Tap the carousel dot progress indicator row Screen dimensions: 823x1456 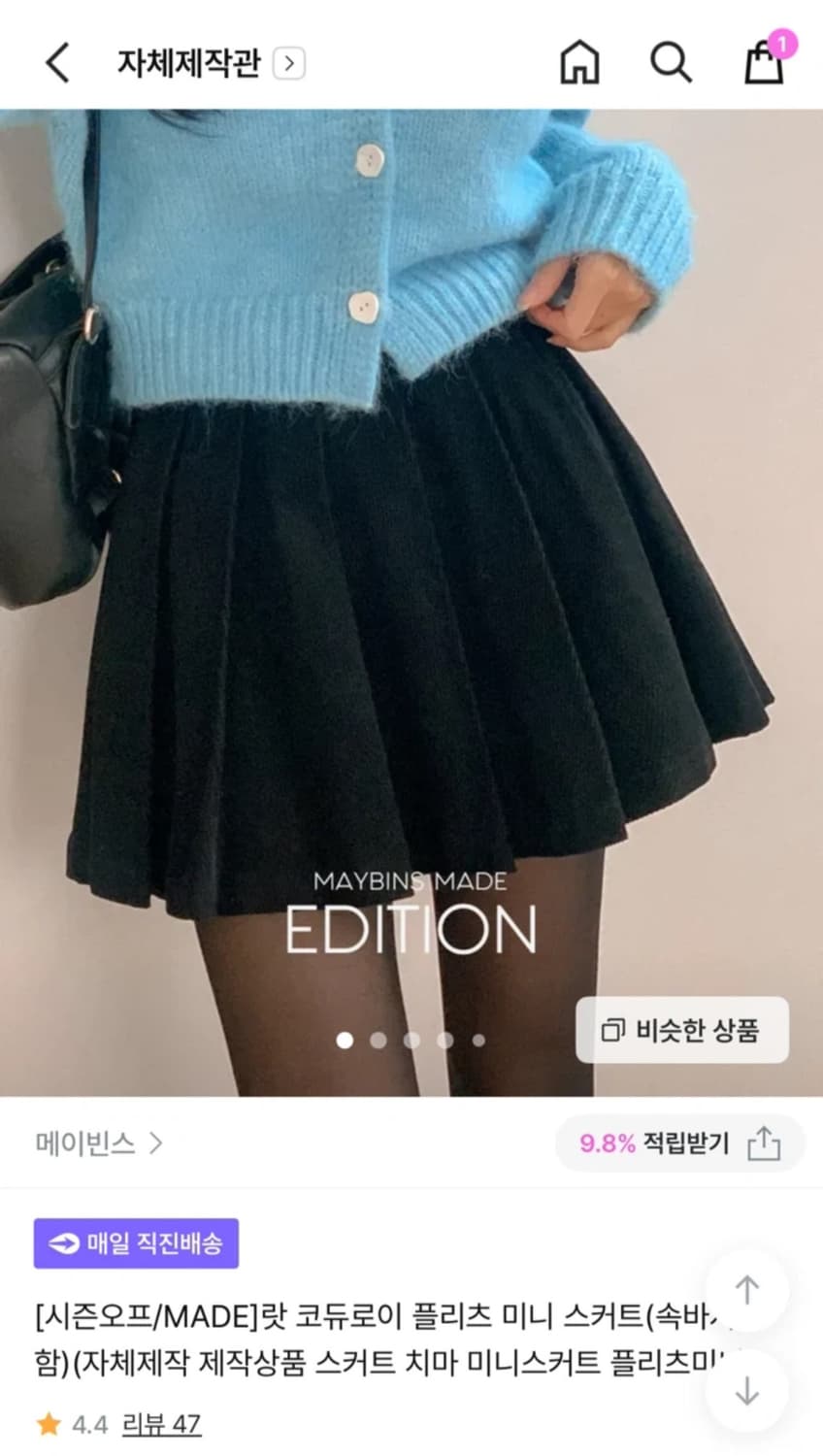pyautogui.click(x=411, y=1040)
